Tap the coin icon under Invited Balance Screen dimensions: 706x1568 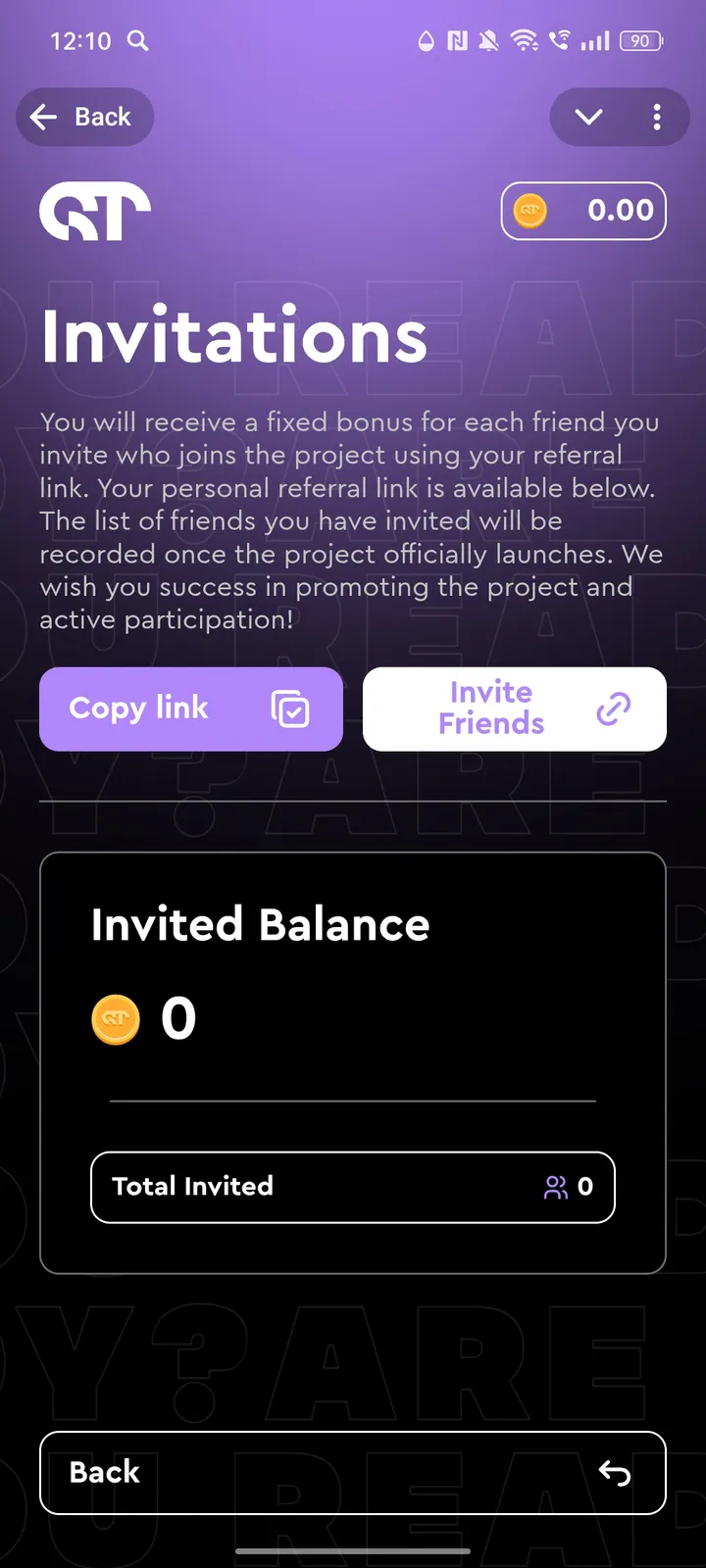116,1018
